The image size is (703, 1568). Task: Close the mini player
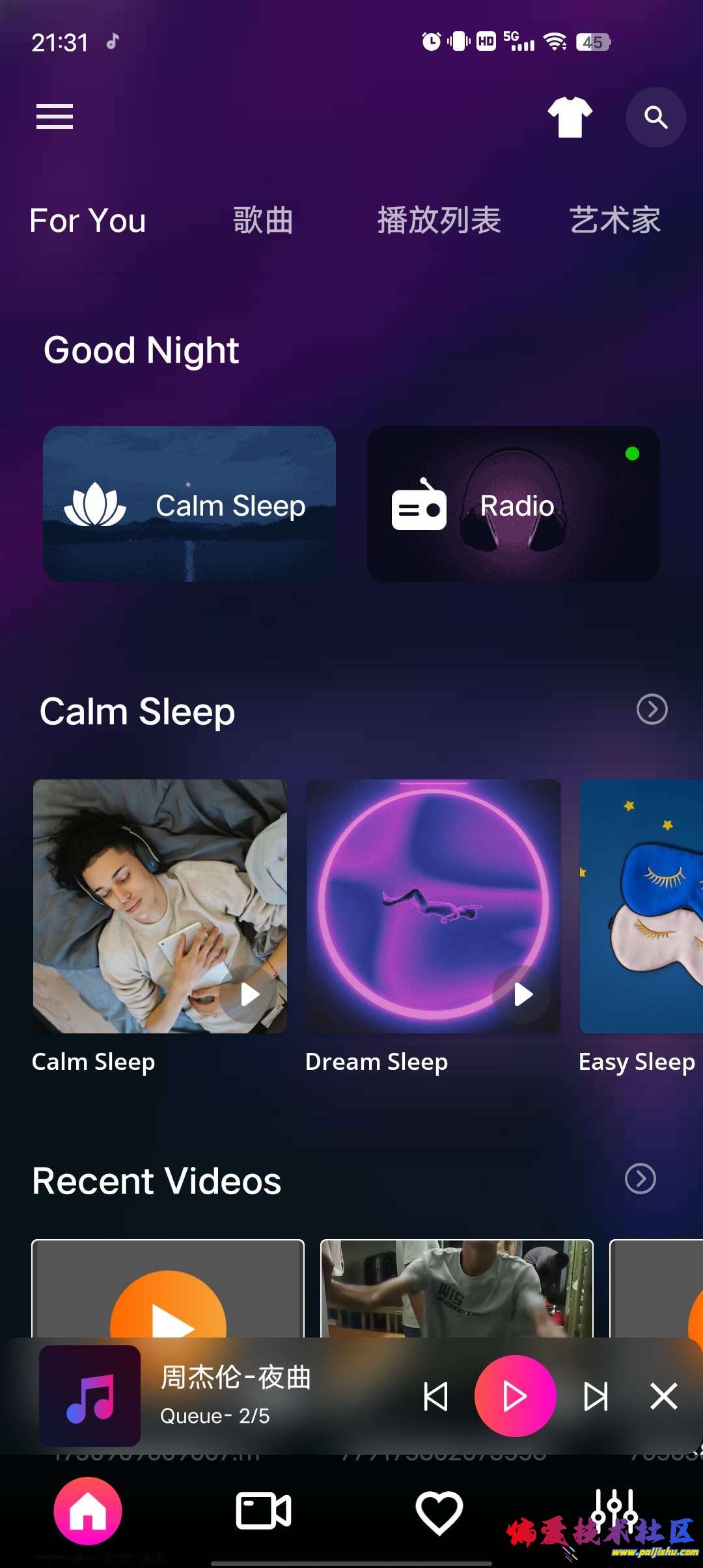pos(664,1396)
